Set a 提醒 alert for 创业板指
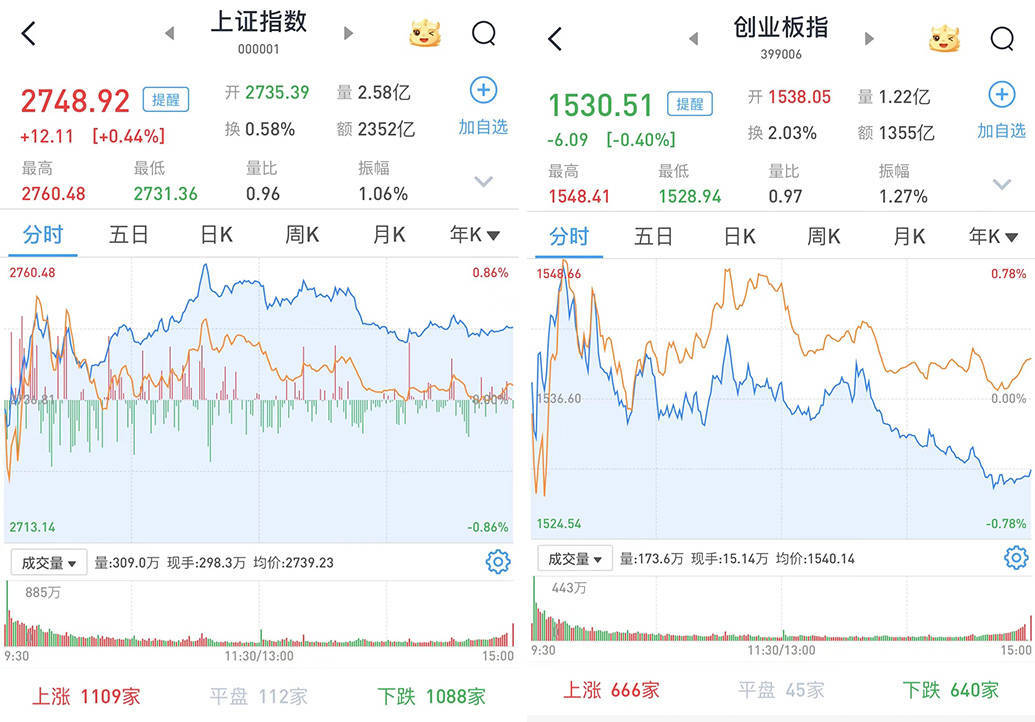Image resolution: width=1035 pixels, height=722 pixels. pos(690,104)
